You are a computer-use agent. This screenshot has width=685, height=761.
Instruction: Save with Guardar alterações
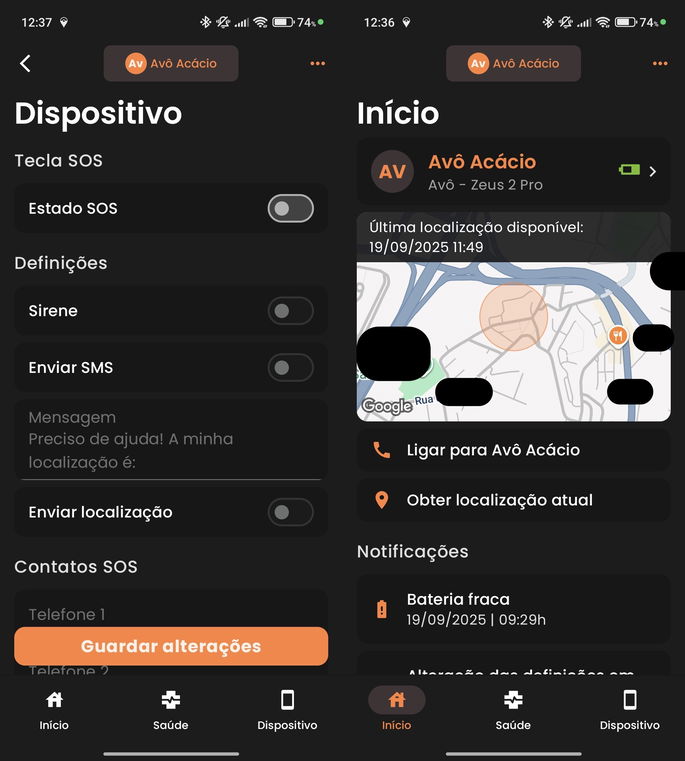click(x=171, y=646)
